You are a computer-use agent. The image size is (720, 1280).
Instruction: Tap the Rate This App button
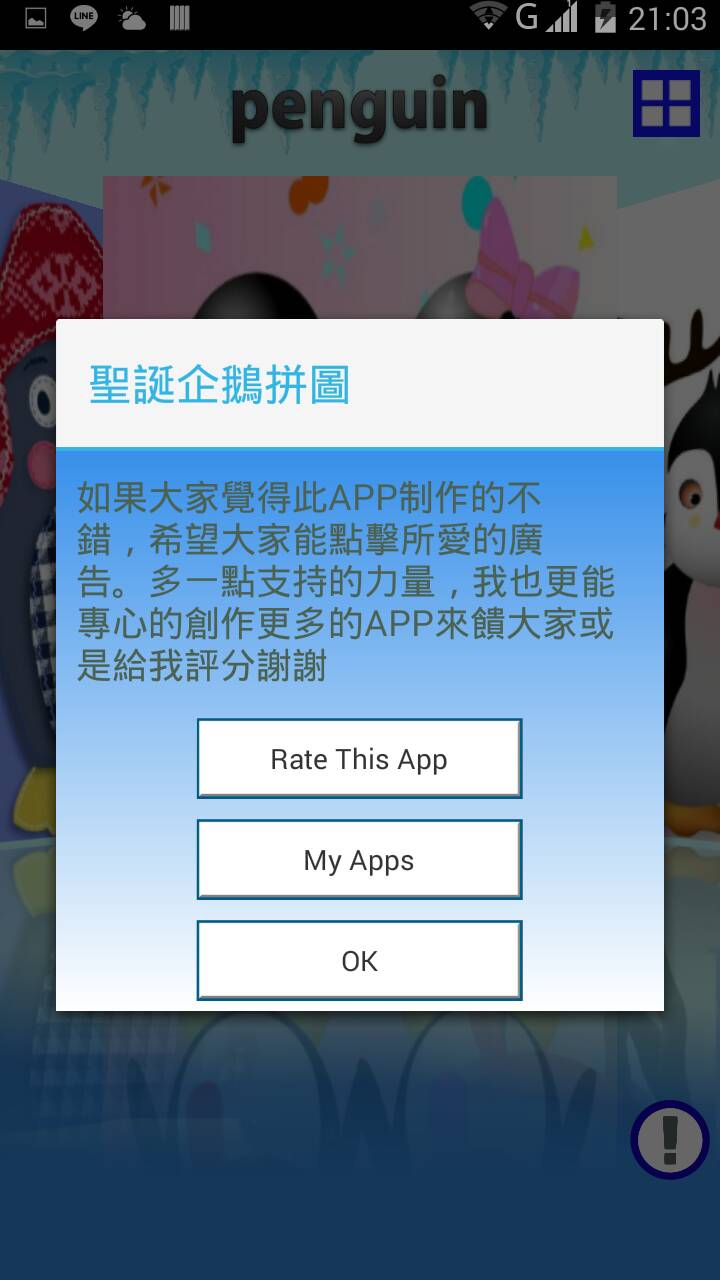coord(359,758)
